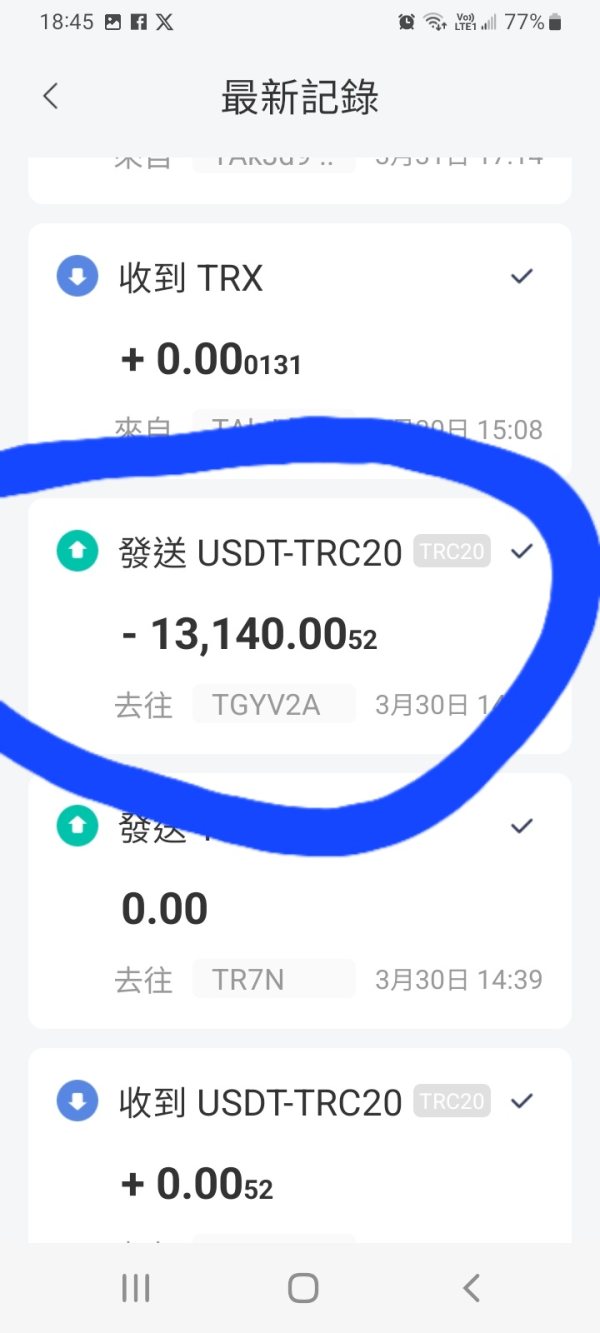
Task: Open the 0.00 record sent to TR7N
Action: (x=300, y=900)
